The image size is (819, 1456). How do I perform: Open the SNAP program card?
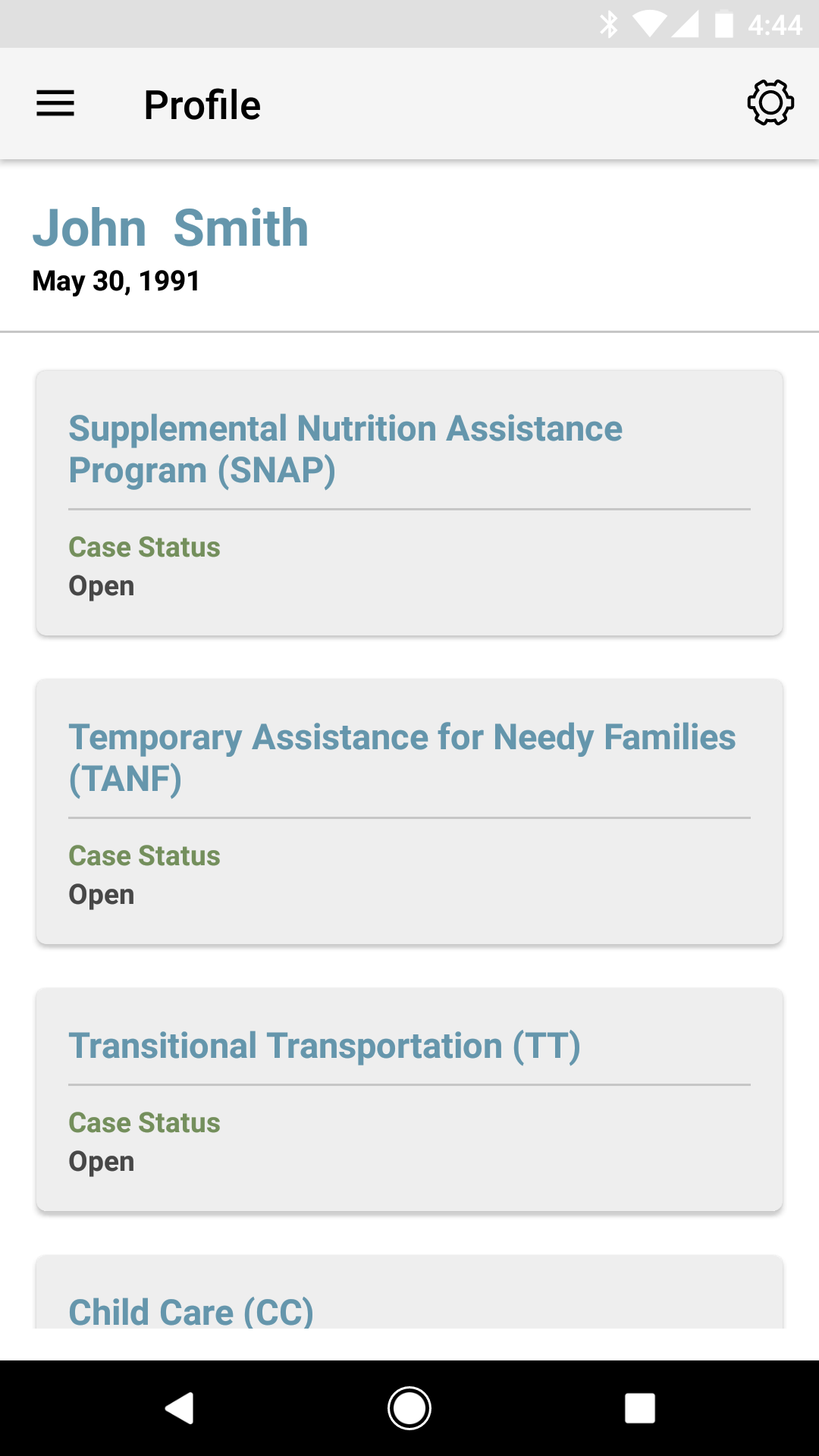(x=409, y=503)
